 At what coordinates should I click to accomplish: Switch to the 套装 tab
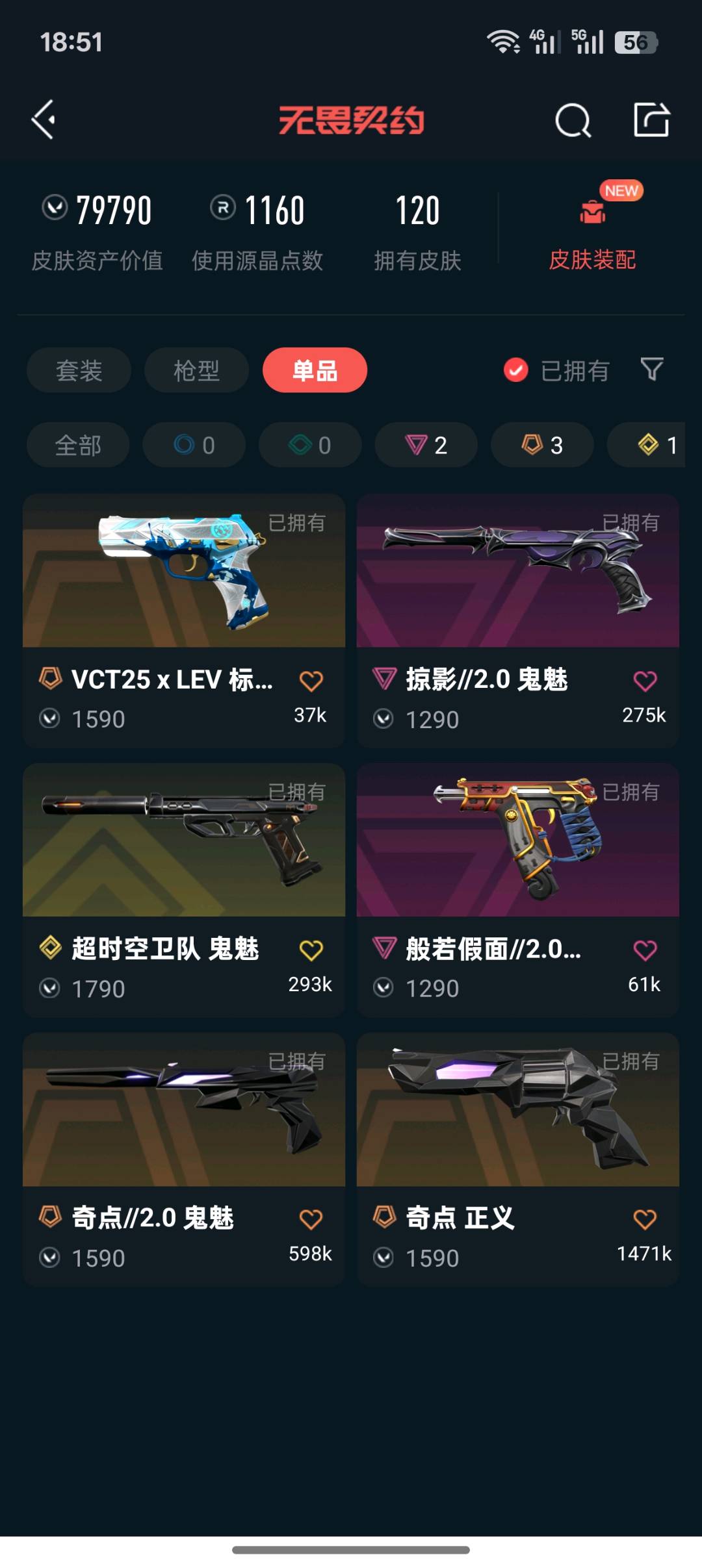pyautogui.click(x=79, y=370)
